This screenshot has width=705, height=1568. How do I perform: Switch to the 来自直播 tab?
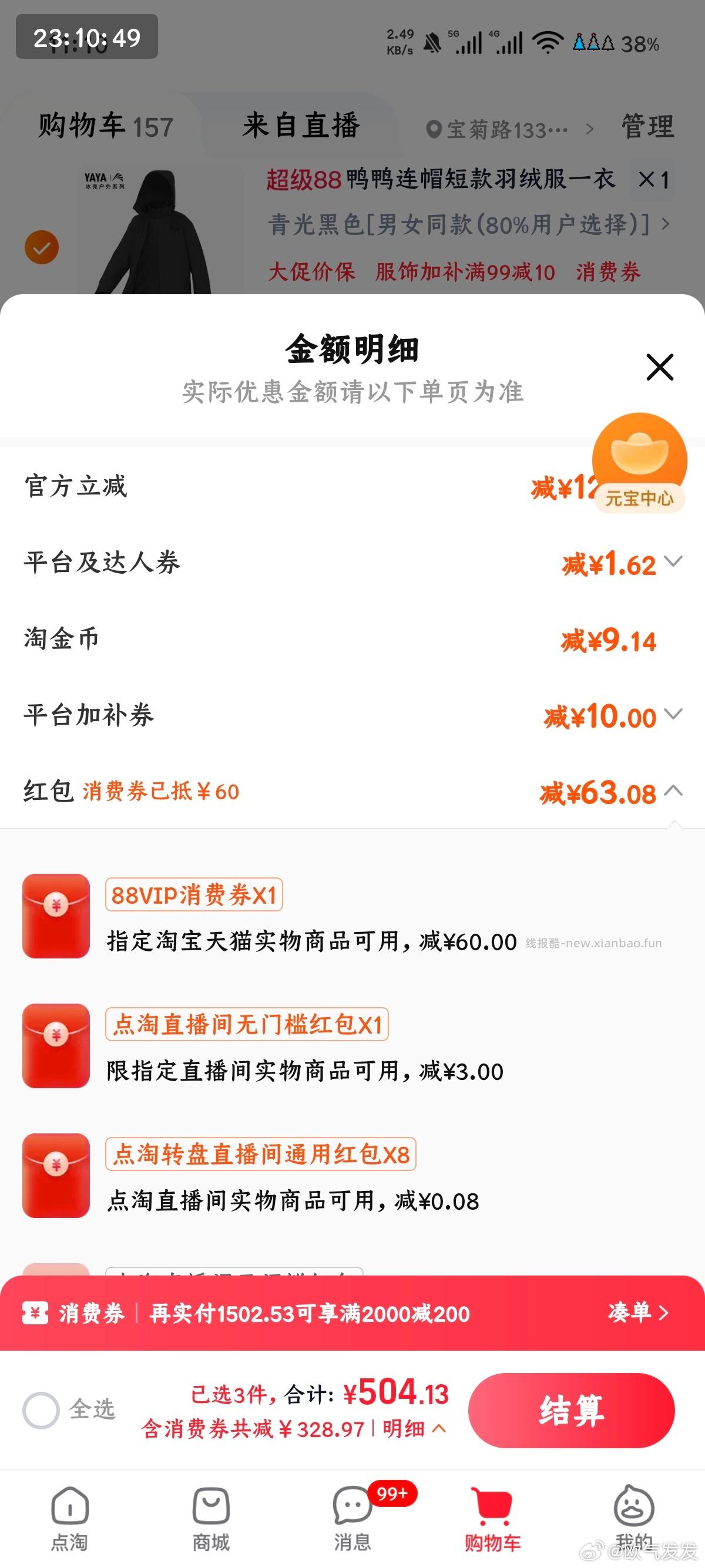click(303, 126)
